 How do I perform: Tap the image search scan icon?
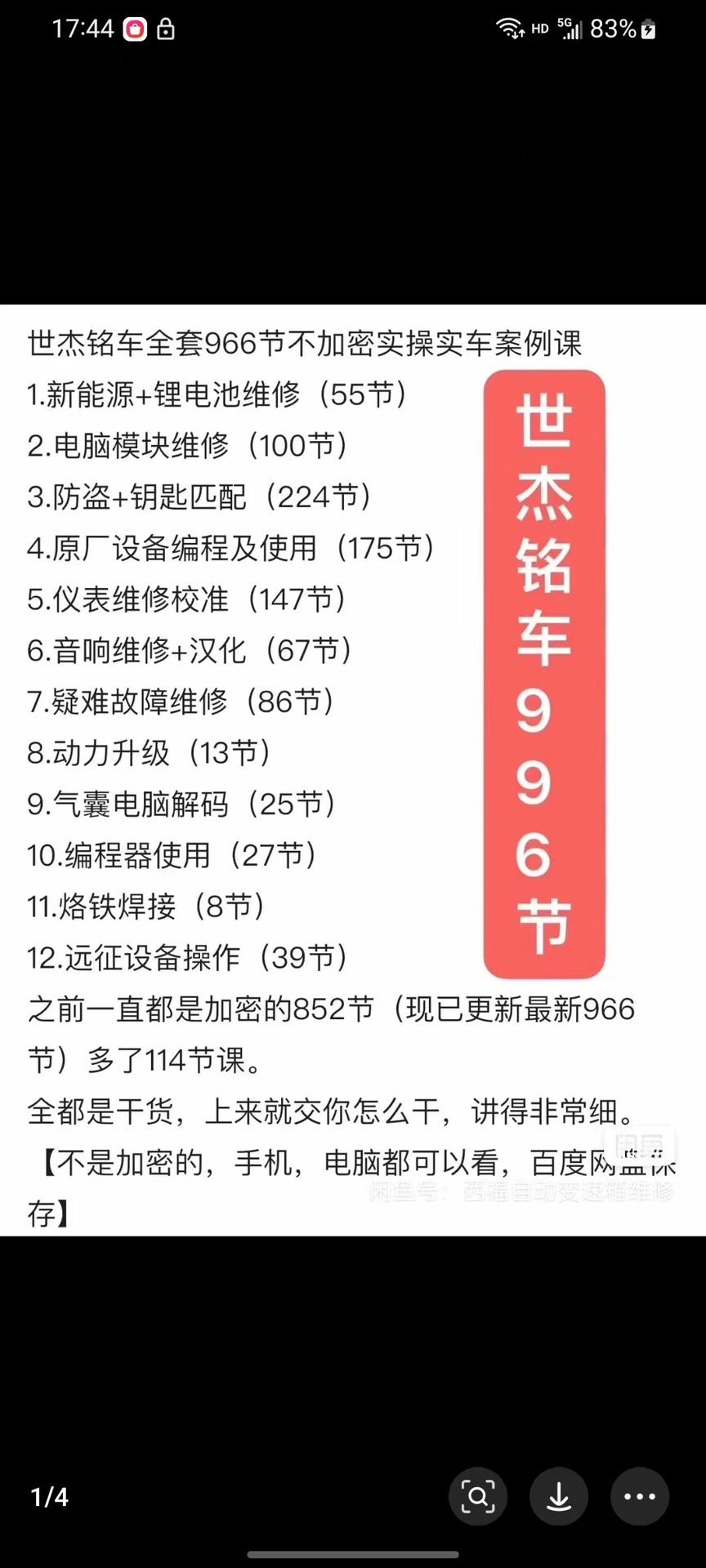coord(478,1496)
